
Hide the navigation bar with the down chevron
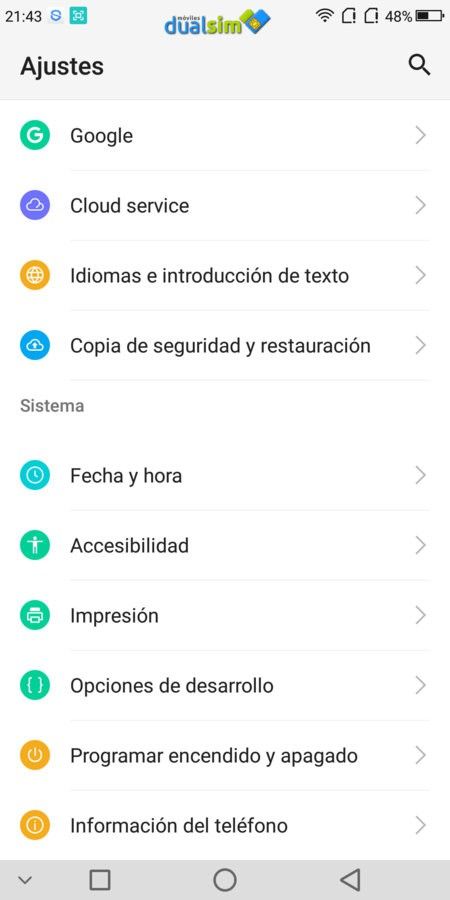pos(25,879)
